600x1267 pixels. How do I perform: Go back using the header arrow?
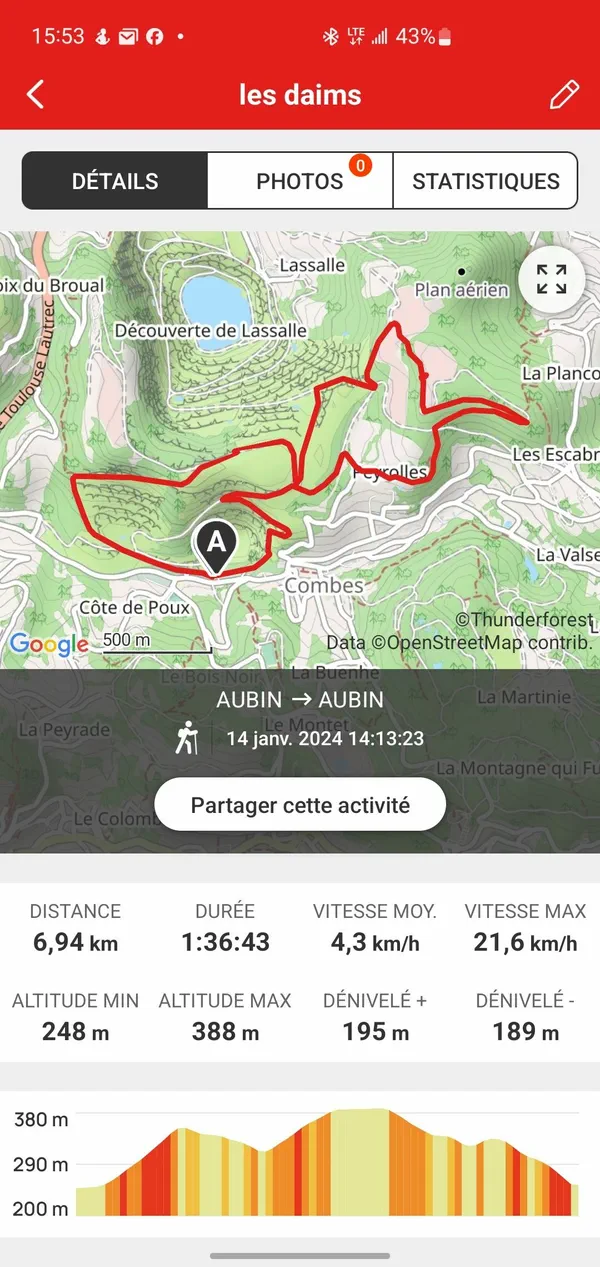coord(36,95)
